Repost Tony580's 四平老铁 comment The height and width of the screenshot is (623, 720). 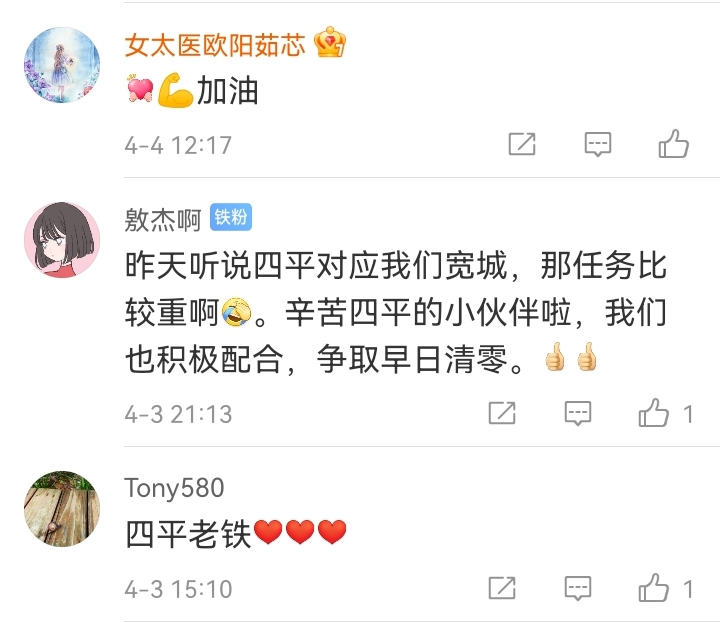point(501,588)
